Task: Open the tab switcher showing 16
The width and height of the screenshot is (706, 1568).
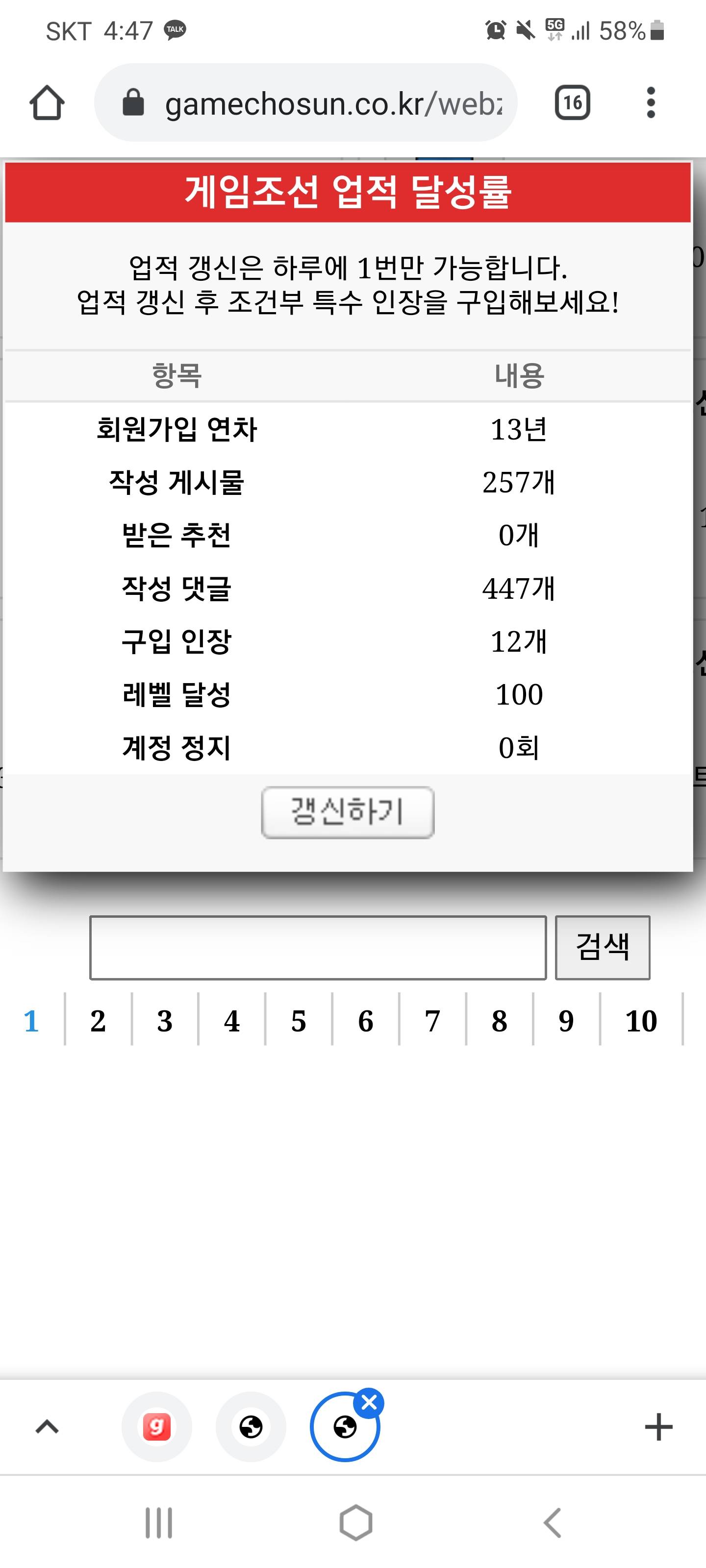Action: [x=572, y=102]
